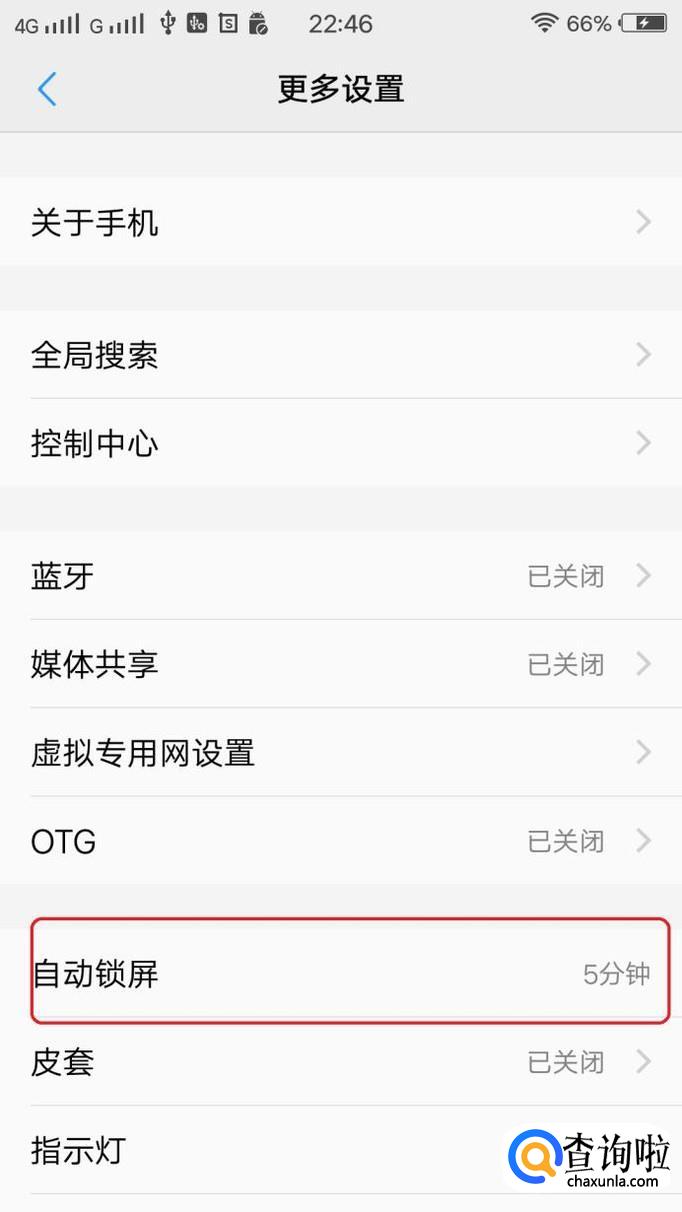682x1212 pixels.
Task: Open 关于手机 settings
Action: pos(340,222)
